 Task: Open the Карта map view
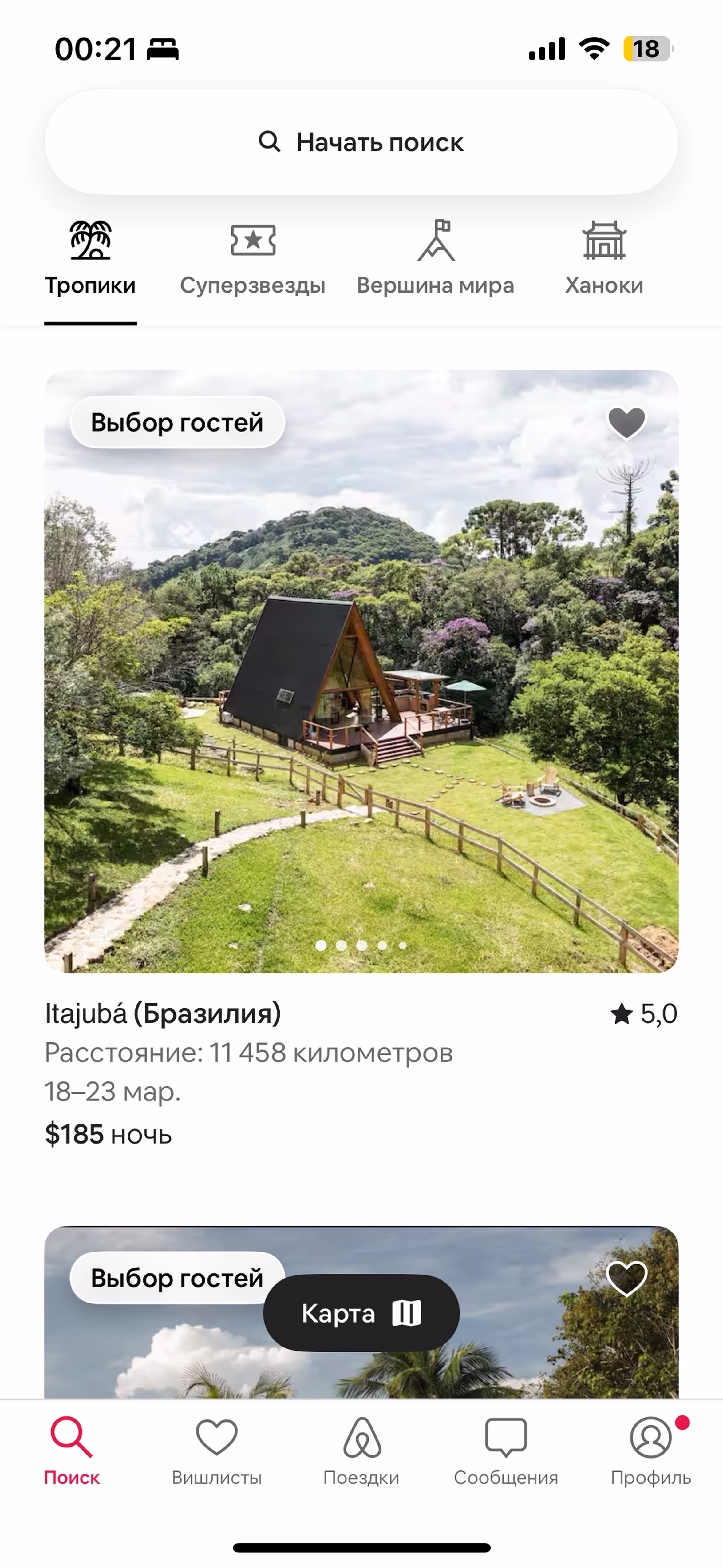[x=361, y=1313]
